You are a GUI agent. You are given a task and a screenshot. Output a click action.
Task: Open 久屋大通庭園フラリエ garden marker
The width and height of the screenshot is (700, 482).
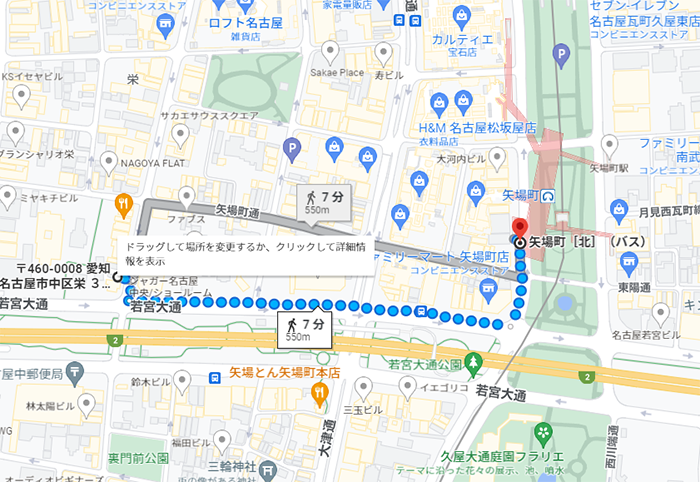pyautogui.click(x=543, y=434)
